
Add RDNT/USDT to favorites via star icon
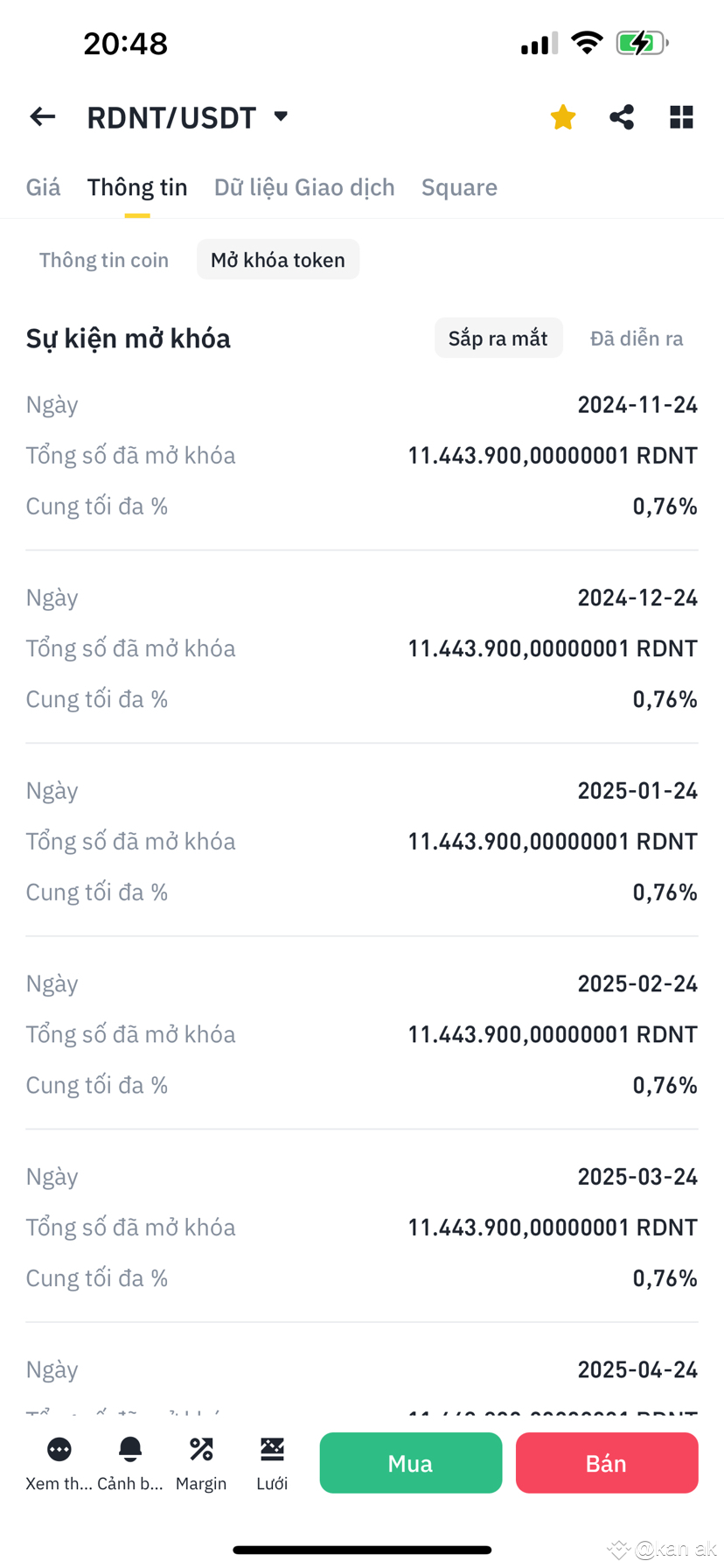tap(562, 116)
